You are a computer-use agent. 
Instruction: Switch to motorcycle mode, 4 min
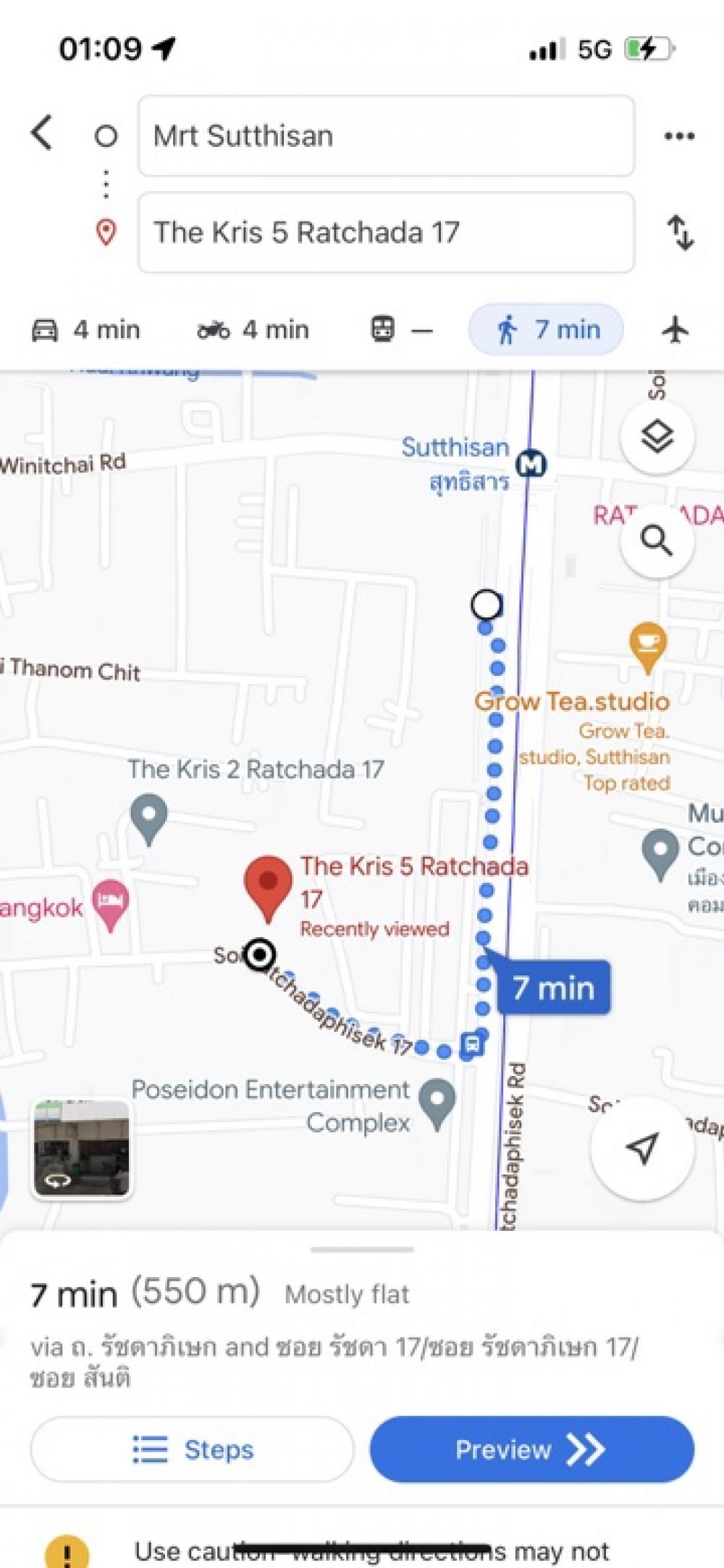(253, 330)
